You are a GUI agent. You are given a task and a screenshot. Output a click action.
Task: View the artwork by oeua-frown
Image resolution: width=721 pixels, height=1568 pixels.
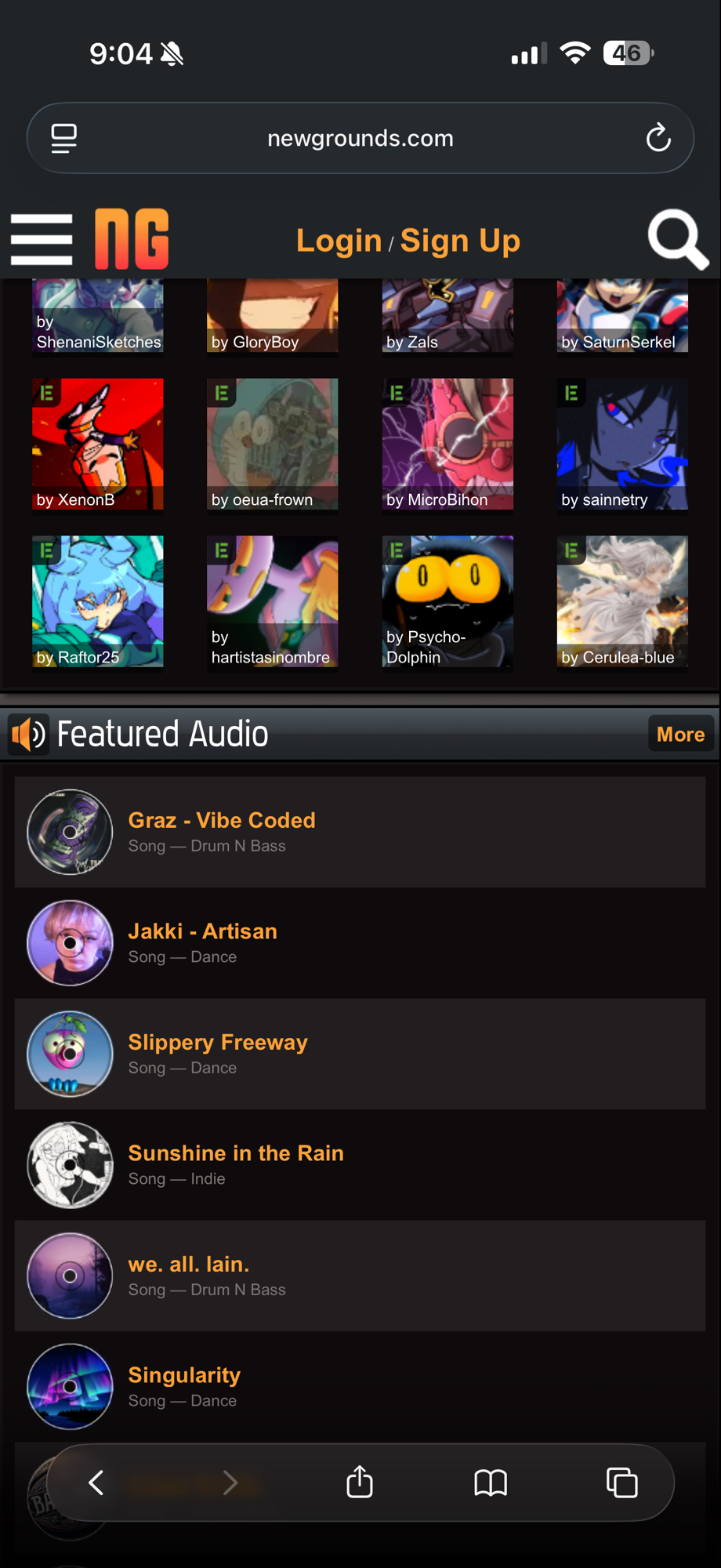(273, 444)
